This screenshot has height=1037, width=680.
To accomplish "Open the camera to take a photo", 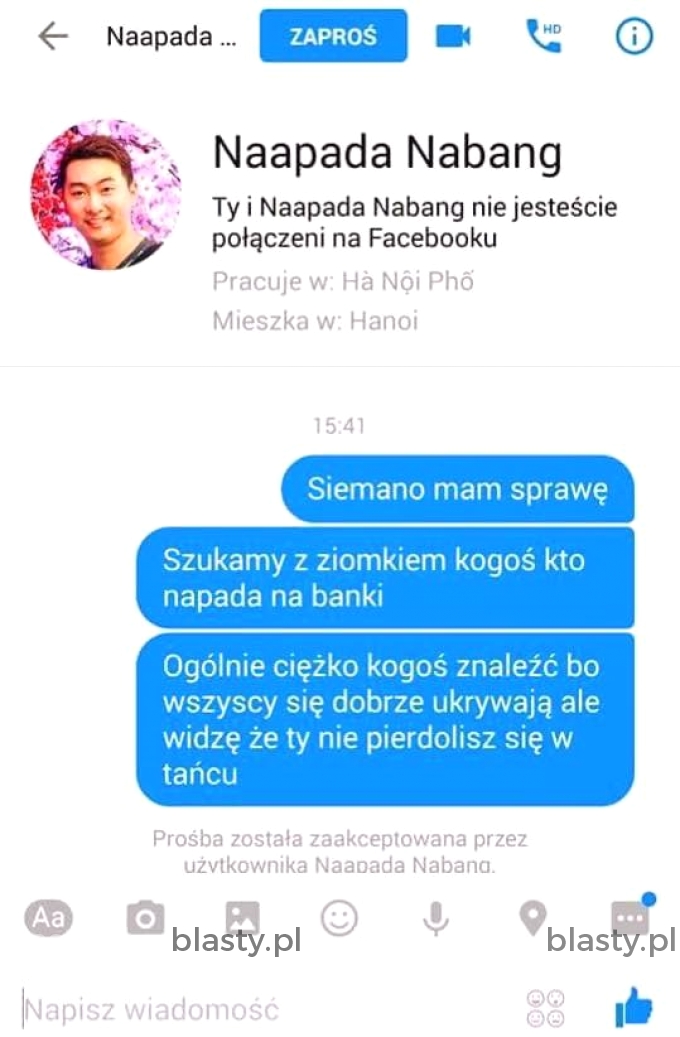I will click(x=145, y=918).
